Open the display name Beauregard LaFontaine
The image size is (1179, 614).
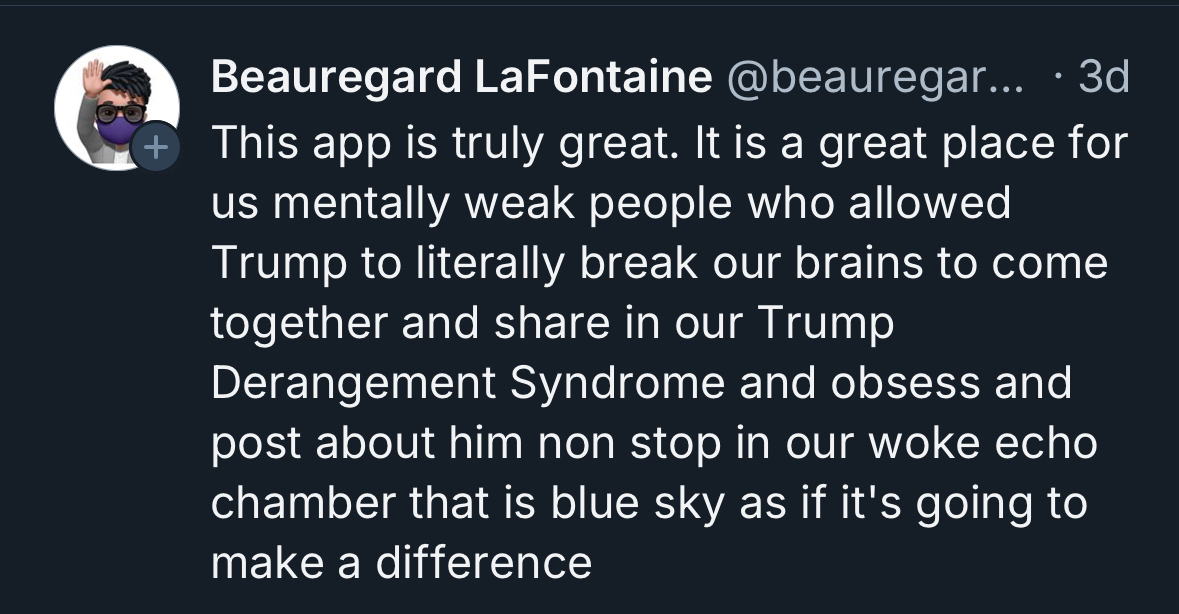coord(461,78)
